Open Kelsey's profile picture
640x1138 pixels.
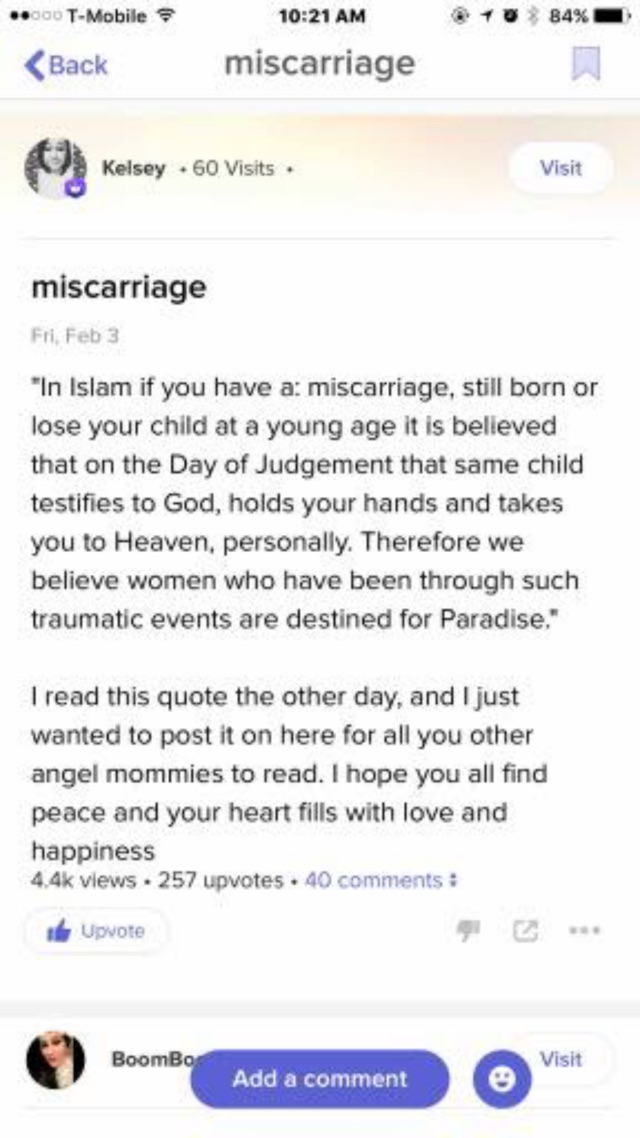[56, 168]
